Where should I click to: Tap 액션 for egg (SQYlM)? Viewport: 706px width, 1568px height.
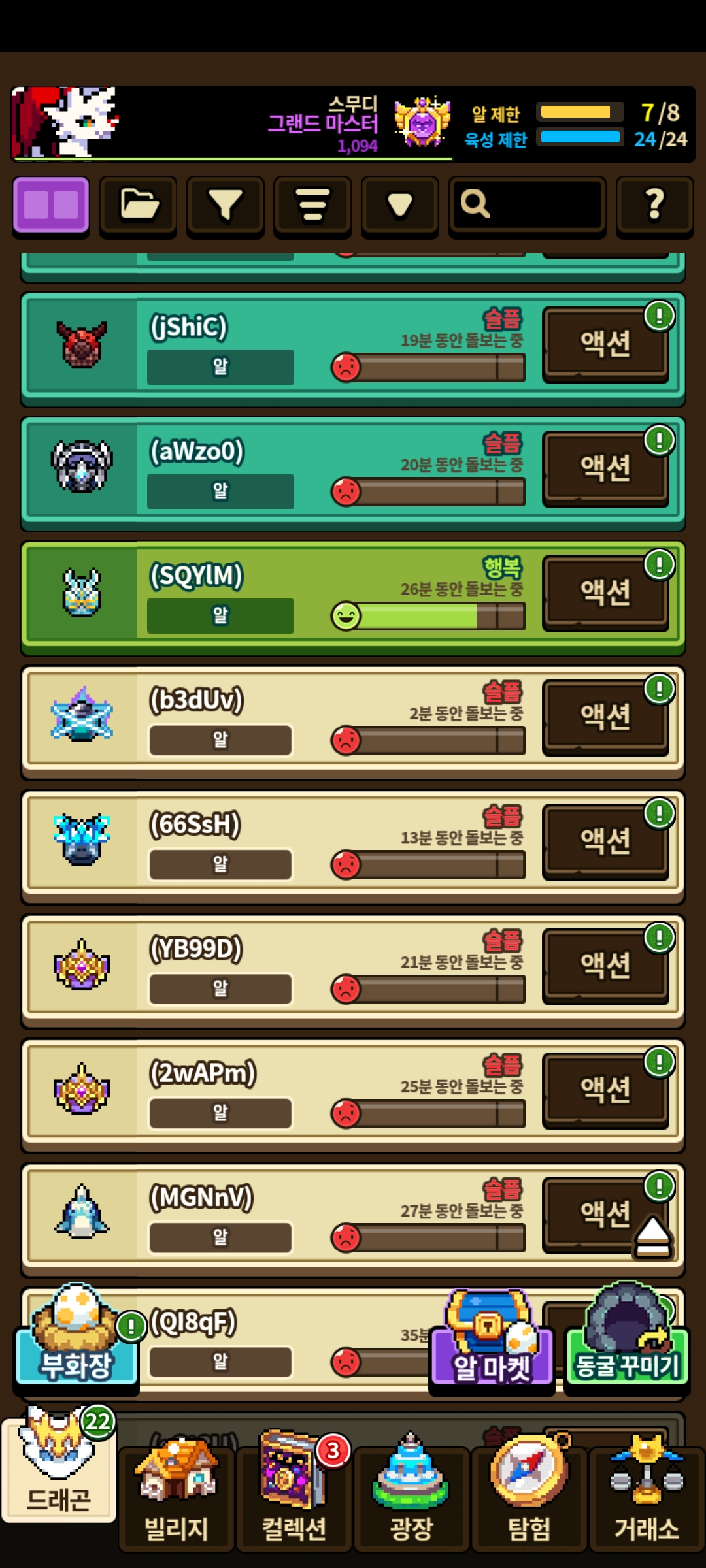(x=605, y=592)
